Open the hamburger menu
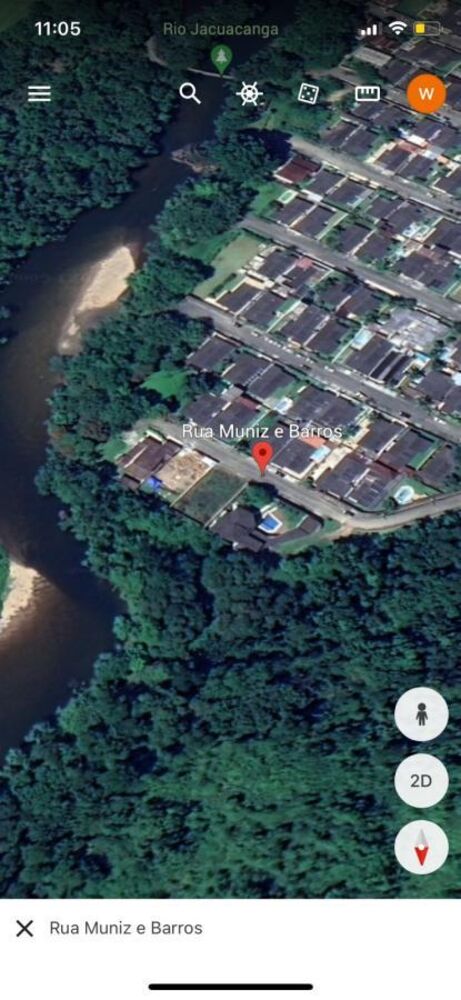This screenshot has width=461, height=1000. coord(39,94)
